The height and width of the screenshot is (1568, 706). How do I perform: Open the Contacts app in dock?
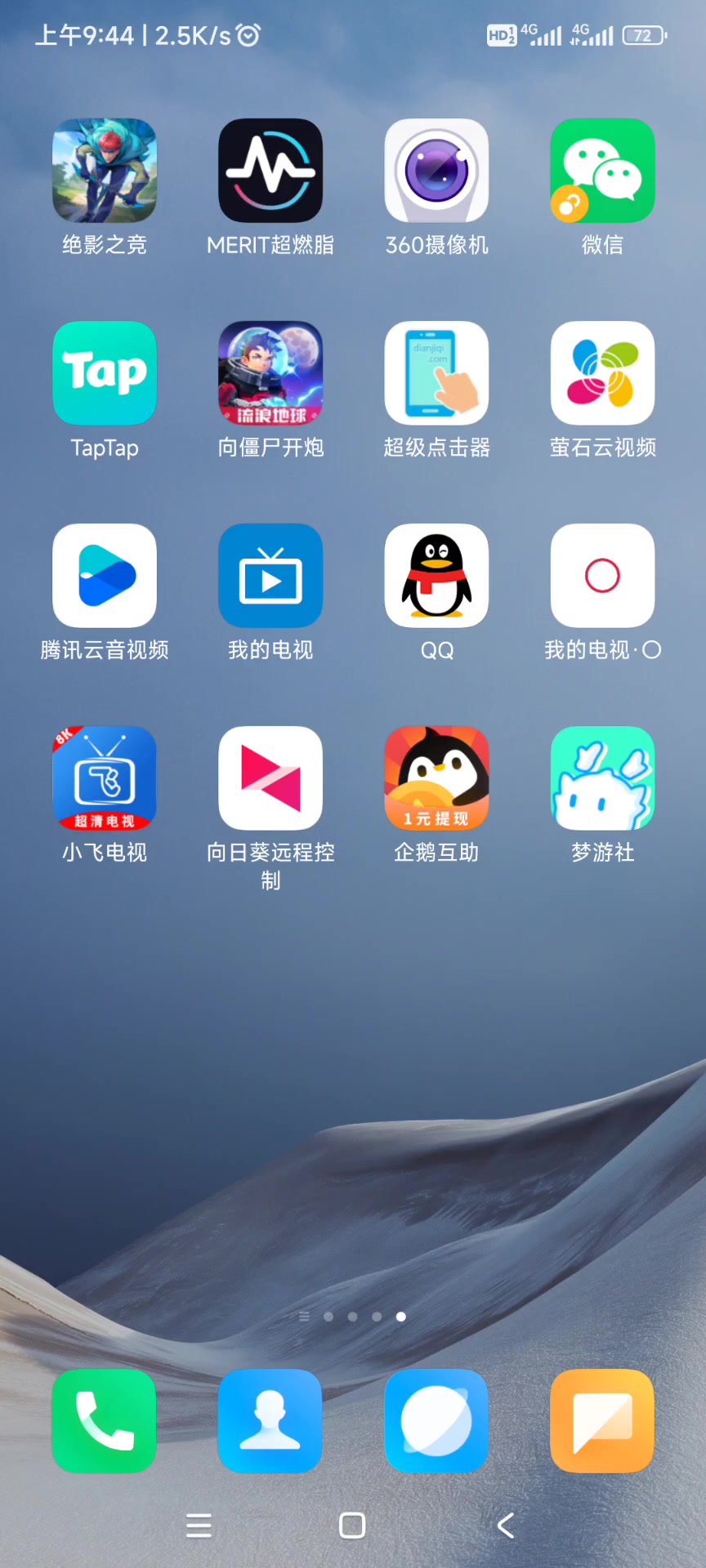270,1421
